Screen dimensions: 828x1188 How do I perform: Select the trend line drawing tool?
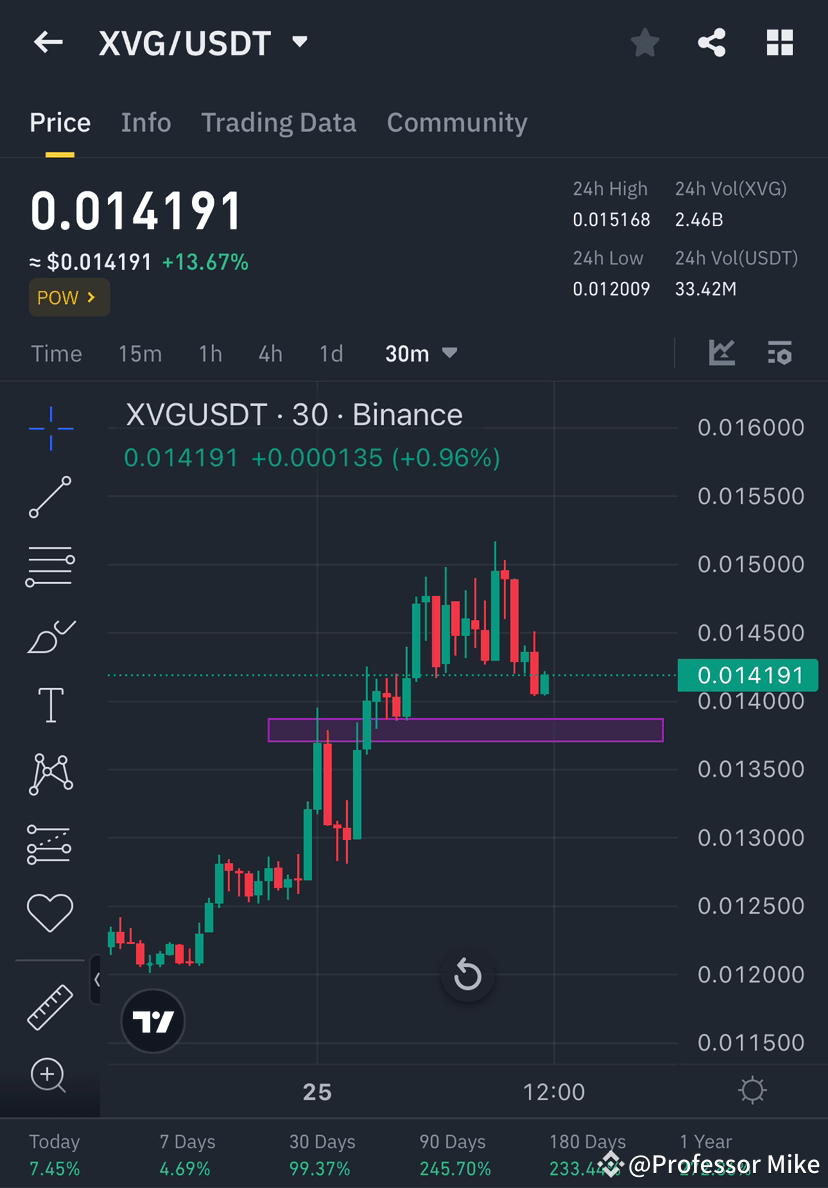49,497
